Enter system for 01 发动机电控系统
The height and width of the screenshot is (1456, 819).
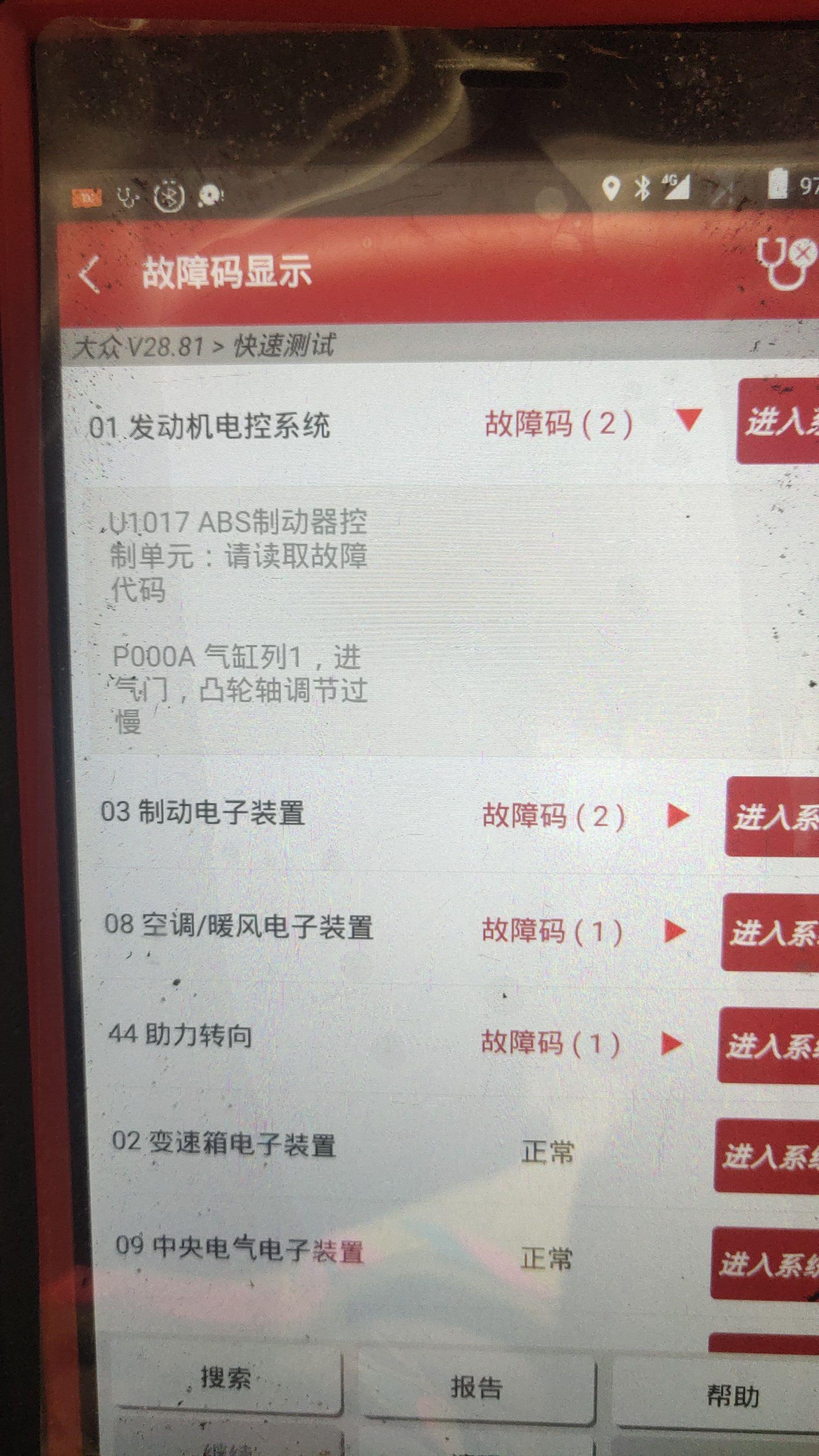click(778, 422)
